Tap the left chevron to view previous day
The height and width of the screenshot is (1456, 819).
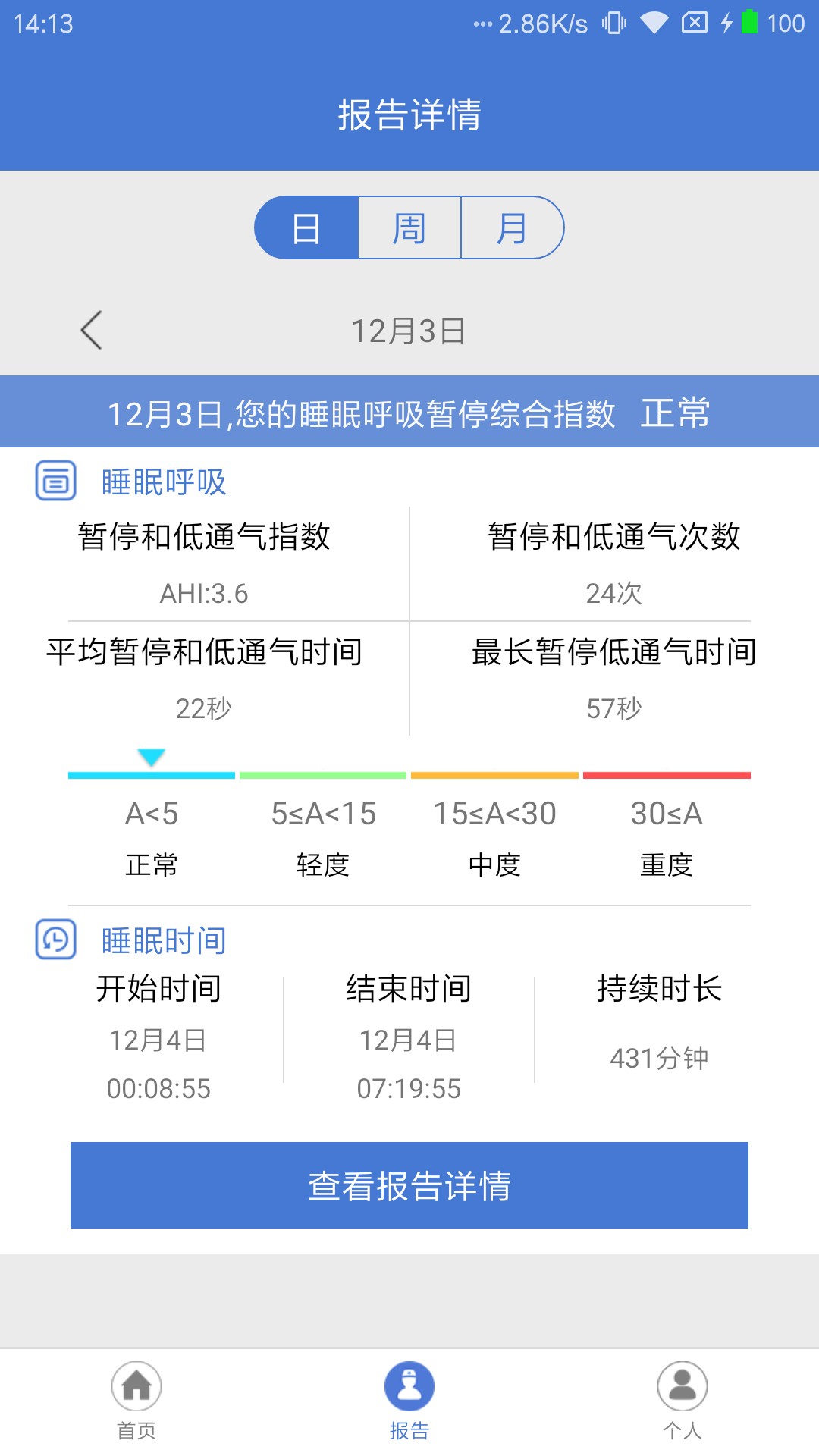[91, 330]
